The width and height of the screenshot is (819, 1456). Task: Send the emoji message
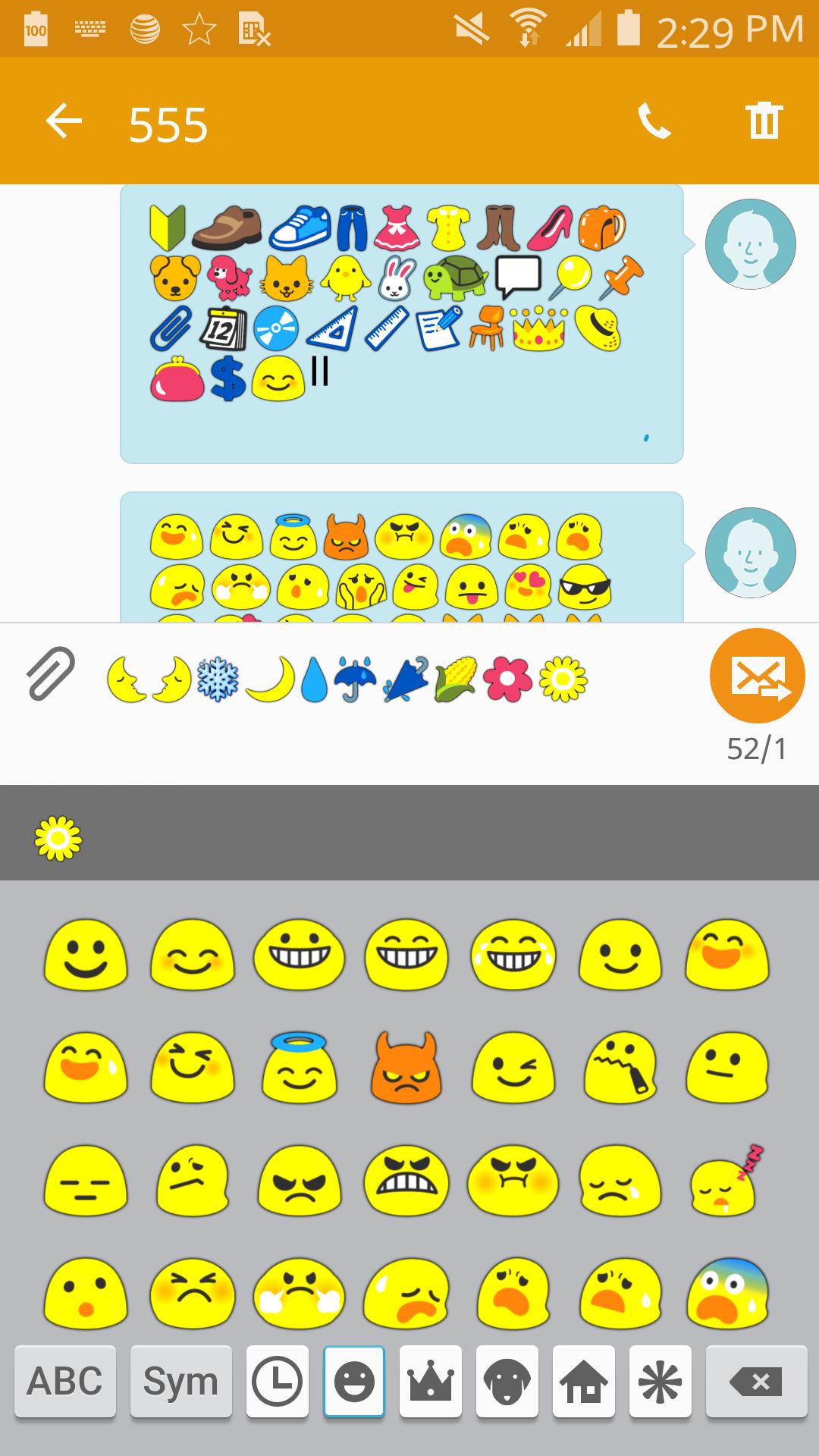click(x=757, y=676)
